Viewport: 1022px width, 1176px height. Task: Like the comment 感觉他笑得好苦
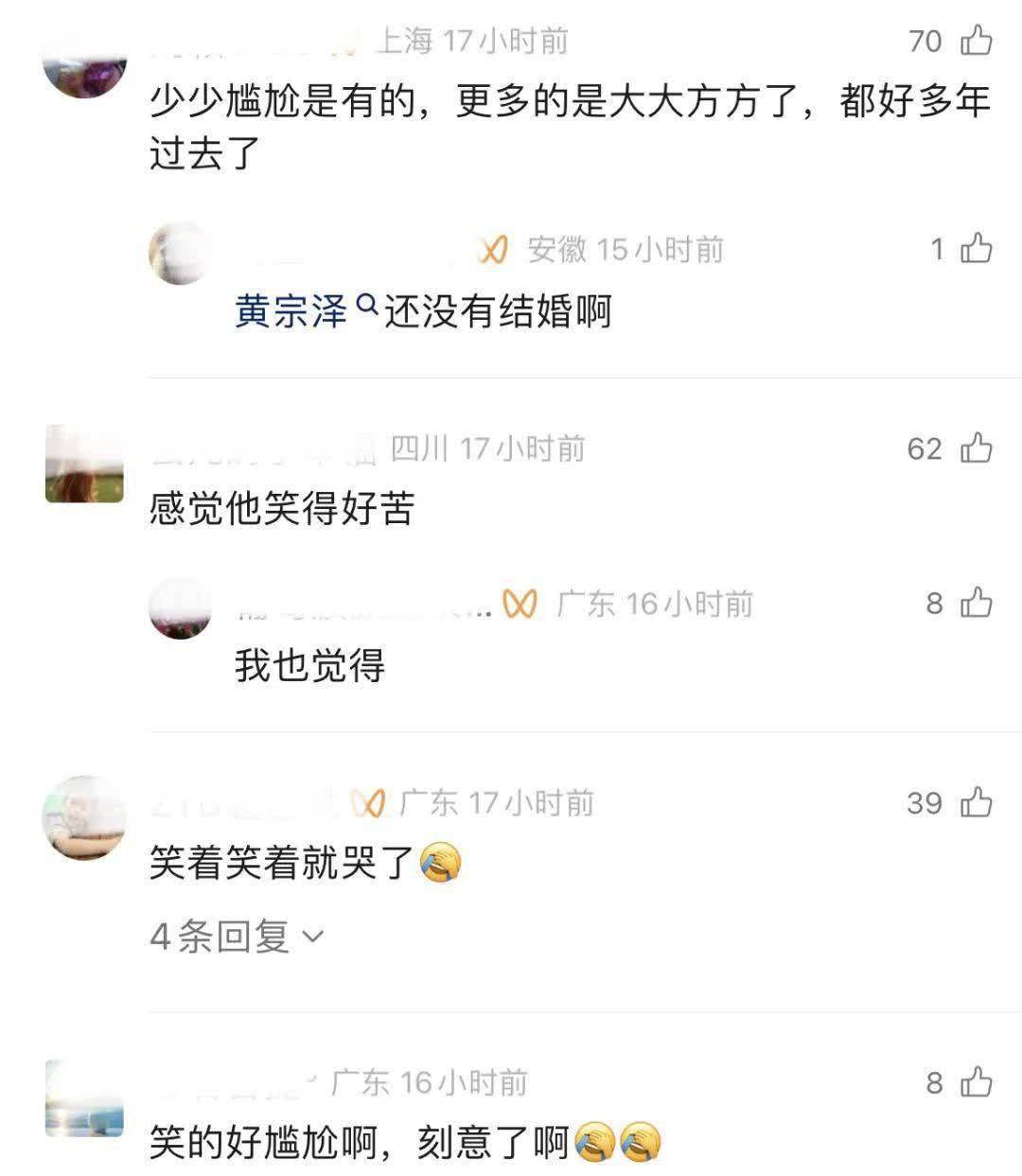pyautogui.click(x=976, y=448)
